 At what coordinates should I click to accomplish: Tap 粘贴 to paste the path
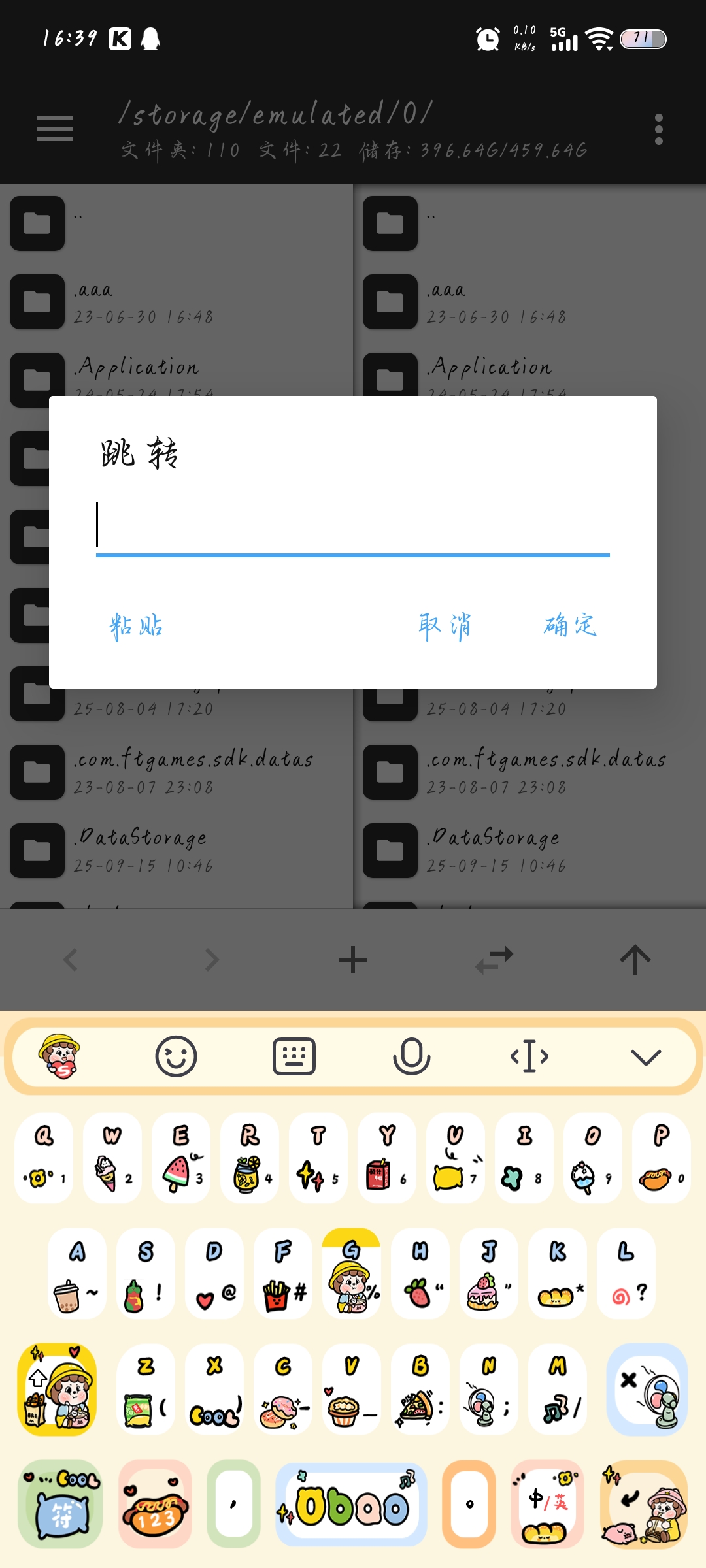tap(136, 626)
